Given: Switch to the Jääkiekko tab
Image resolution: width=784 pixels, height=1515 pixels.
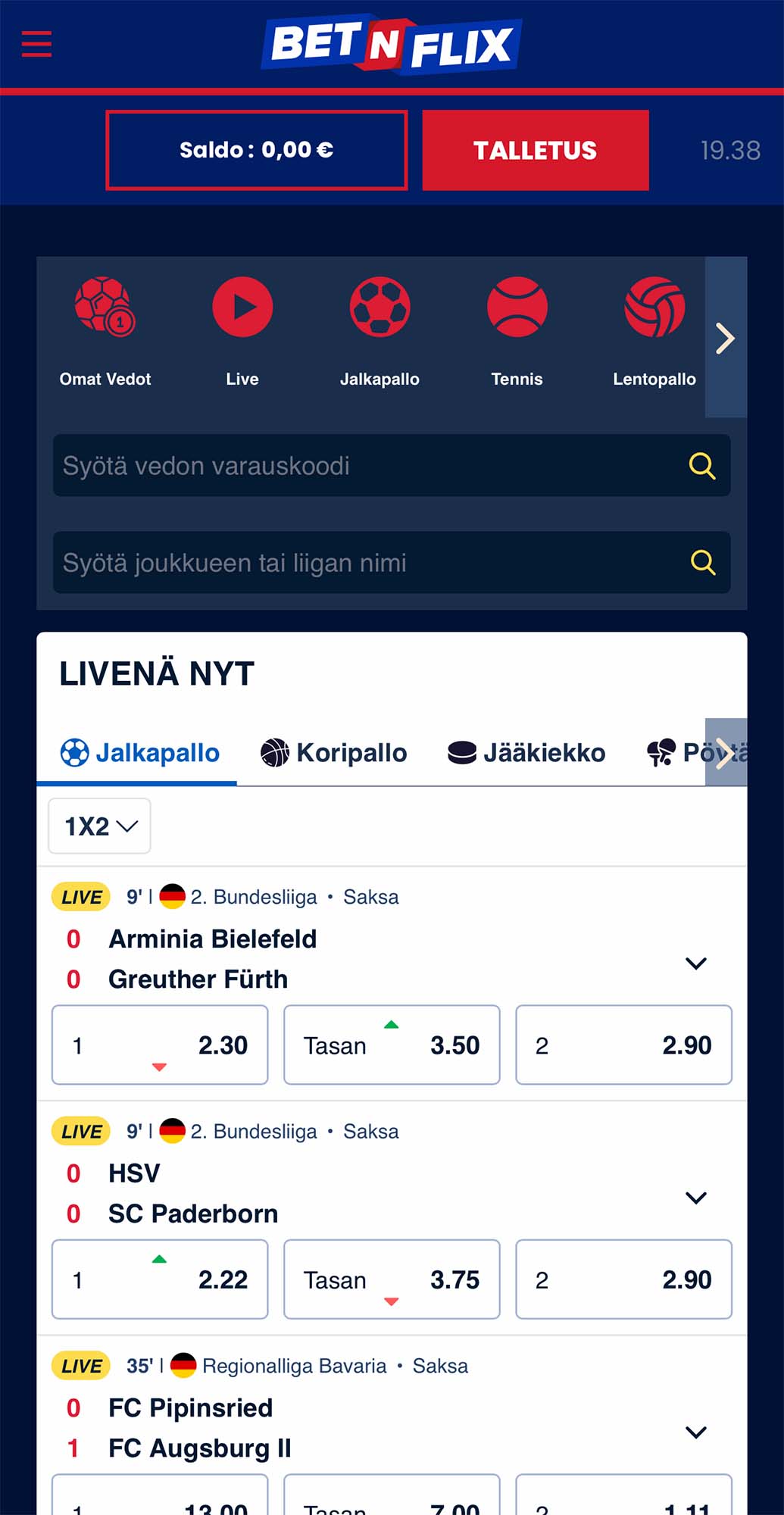Looking at the screenshot, I should tap(526, 753).
